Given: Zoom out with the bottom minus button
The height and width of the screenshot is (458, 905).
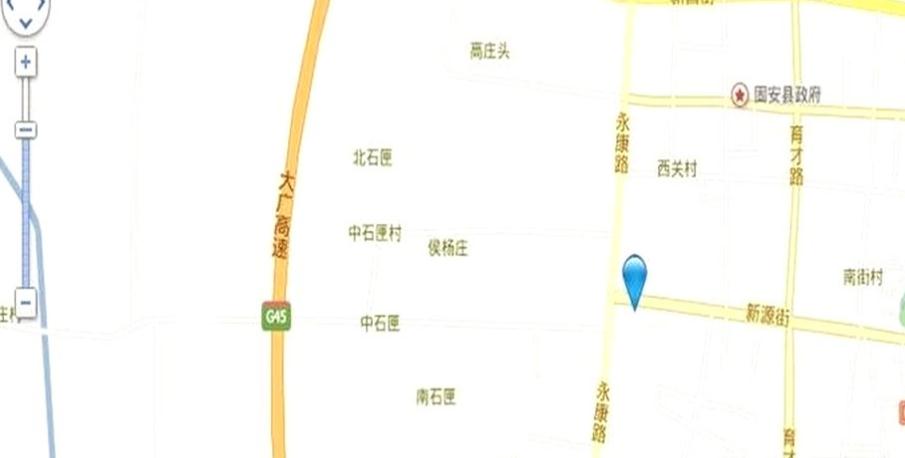Looking at the screenshot, I should 27,301.
